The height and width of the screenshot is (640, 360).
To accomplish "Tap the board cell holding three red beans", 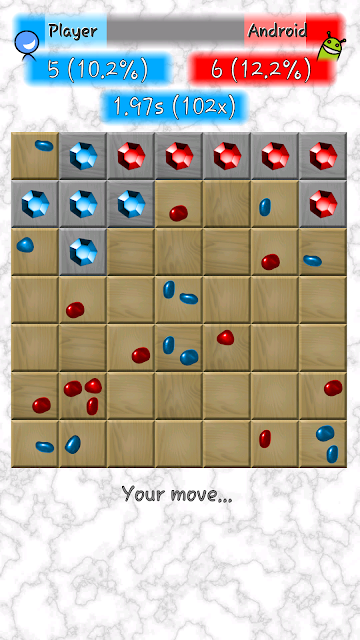I will click(83, 396).
